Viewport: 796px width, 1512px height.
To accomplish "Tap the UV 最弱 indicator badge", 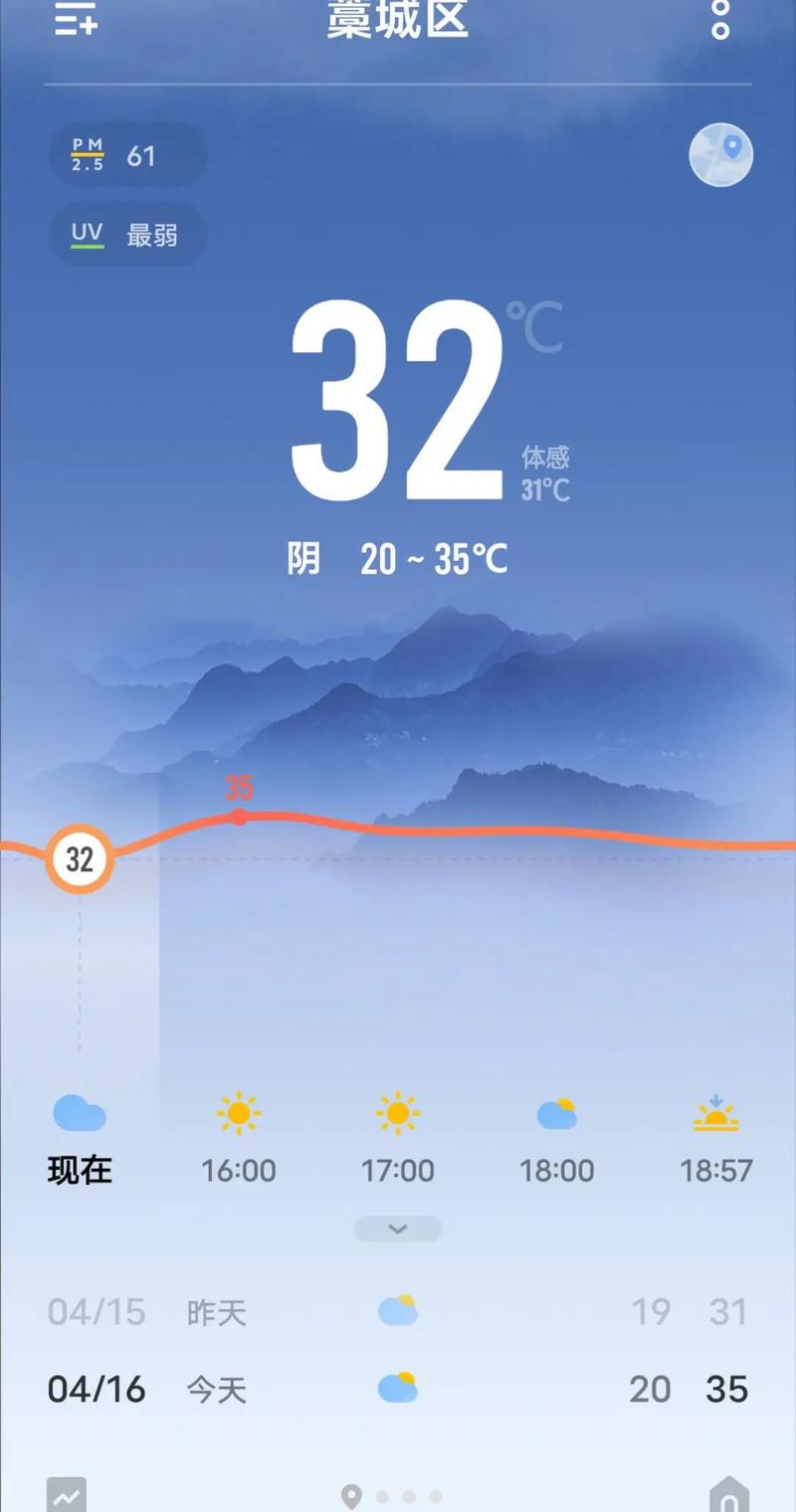I will tap(127, 232).
